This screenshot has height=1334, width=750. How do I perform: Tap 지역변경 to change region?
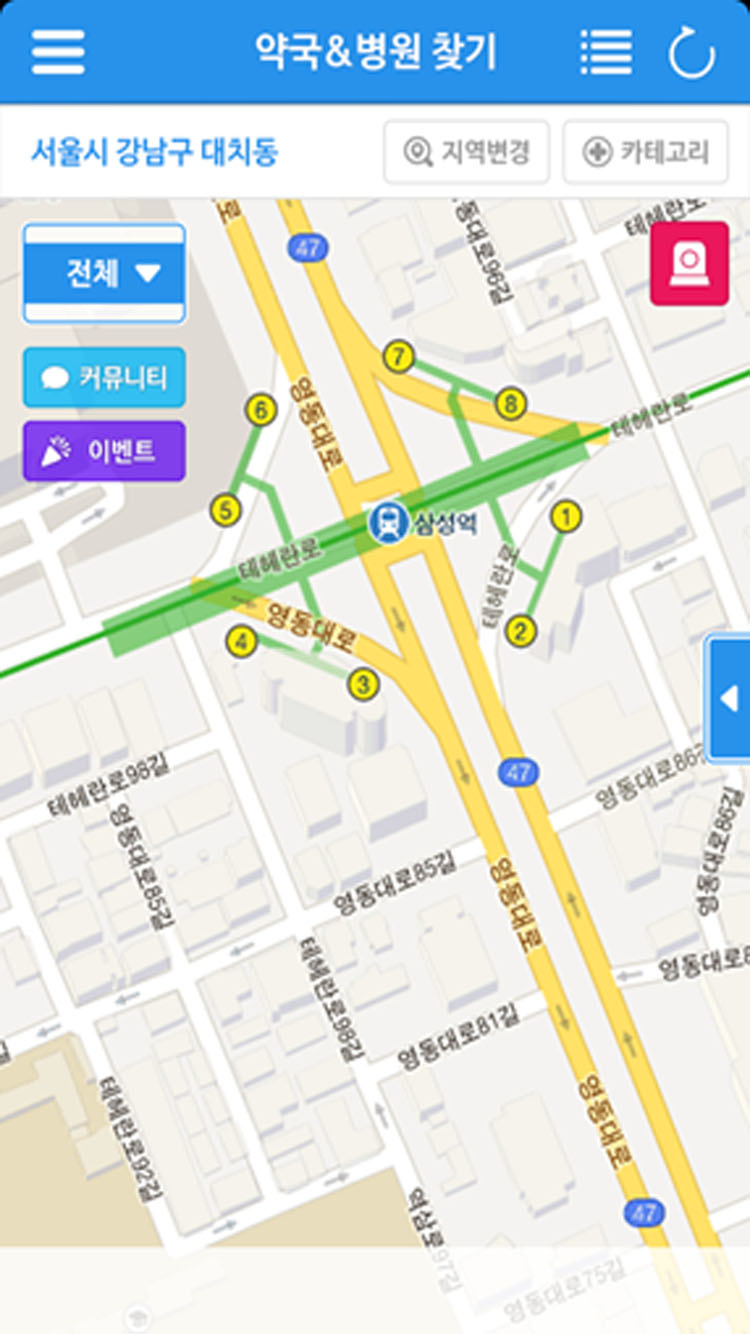point(466,152)
